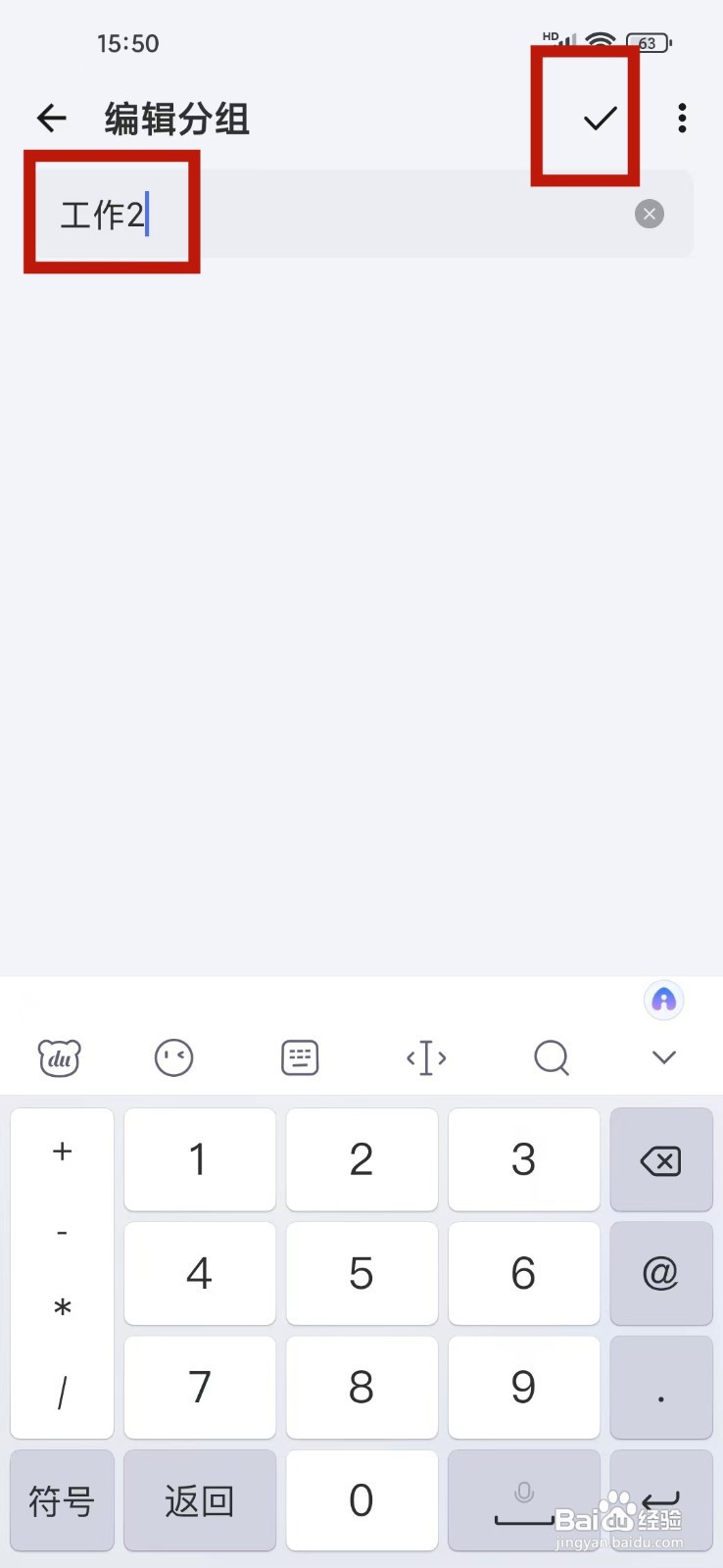Confirm the group name with the checkmark
The width and height of the screenshot is (723, 1568).
tap(600, 119)
